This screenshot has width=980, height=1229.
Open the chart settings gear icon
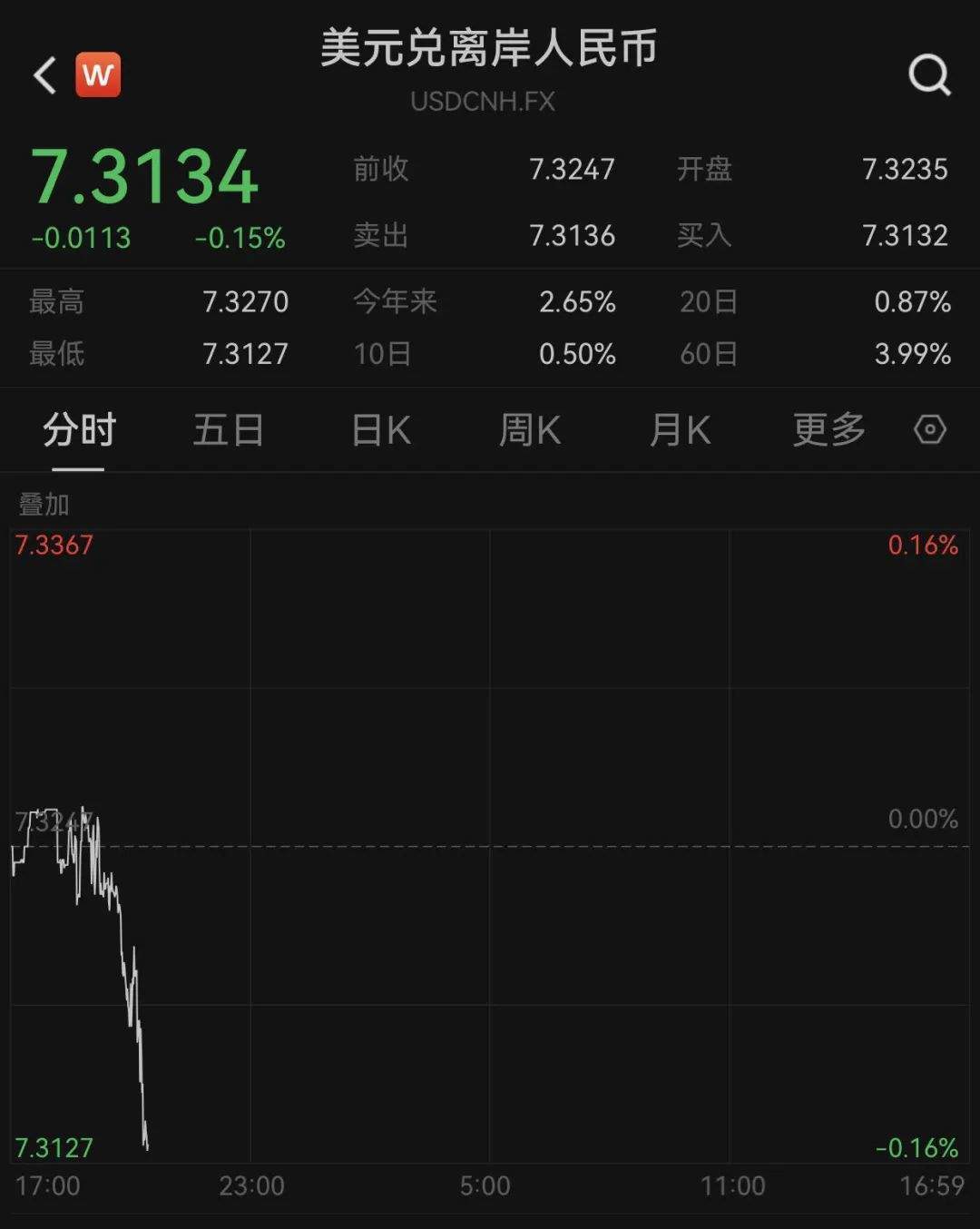pos(931,430)
